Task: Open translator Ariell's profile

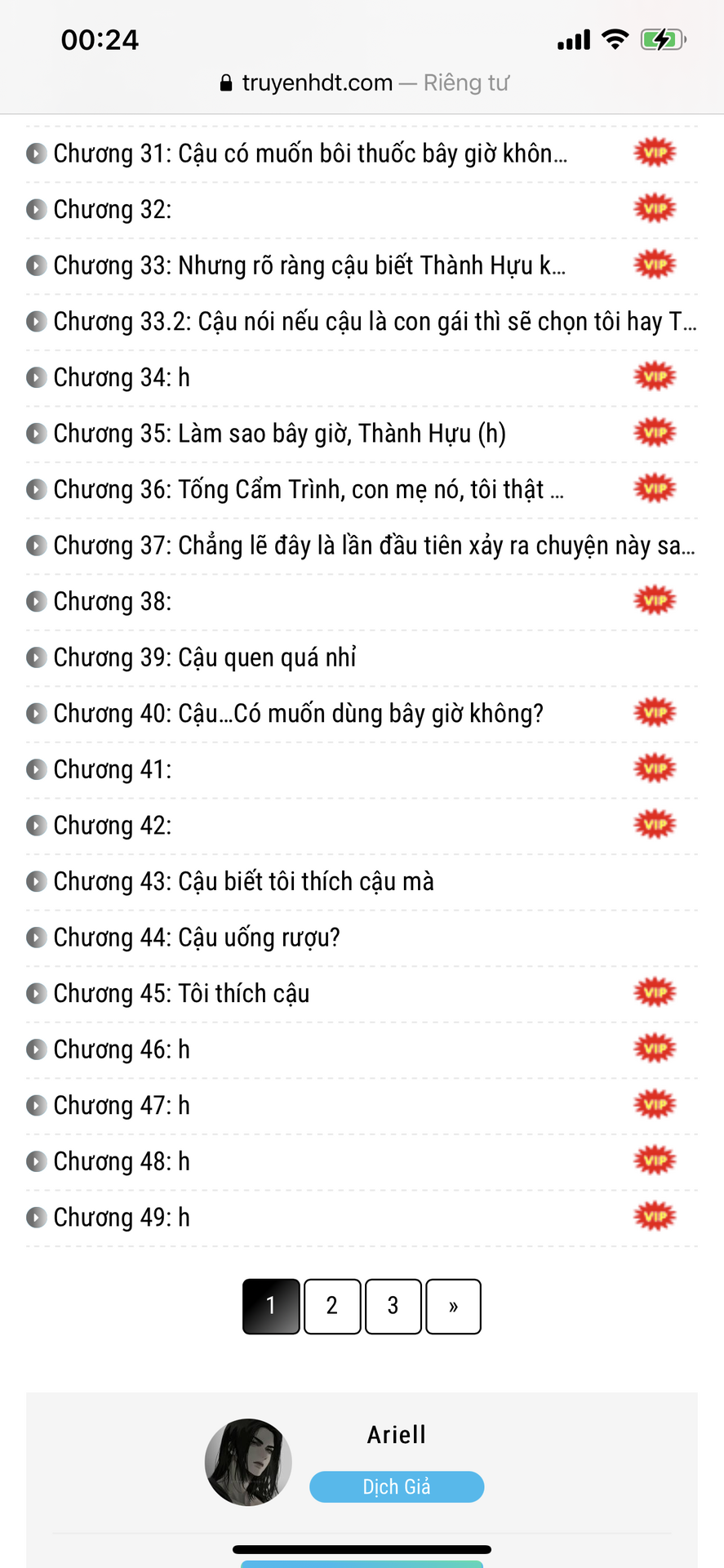Action: coord(397,1435)
